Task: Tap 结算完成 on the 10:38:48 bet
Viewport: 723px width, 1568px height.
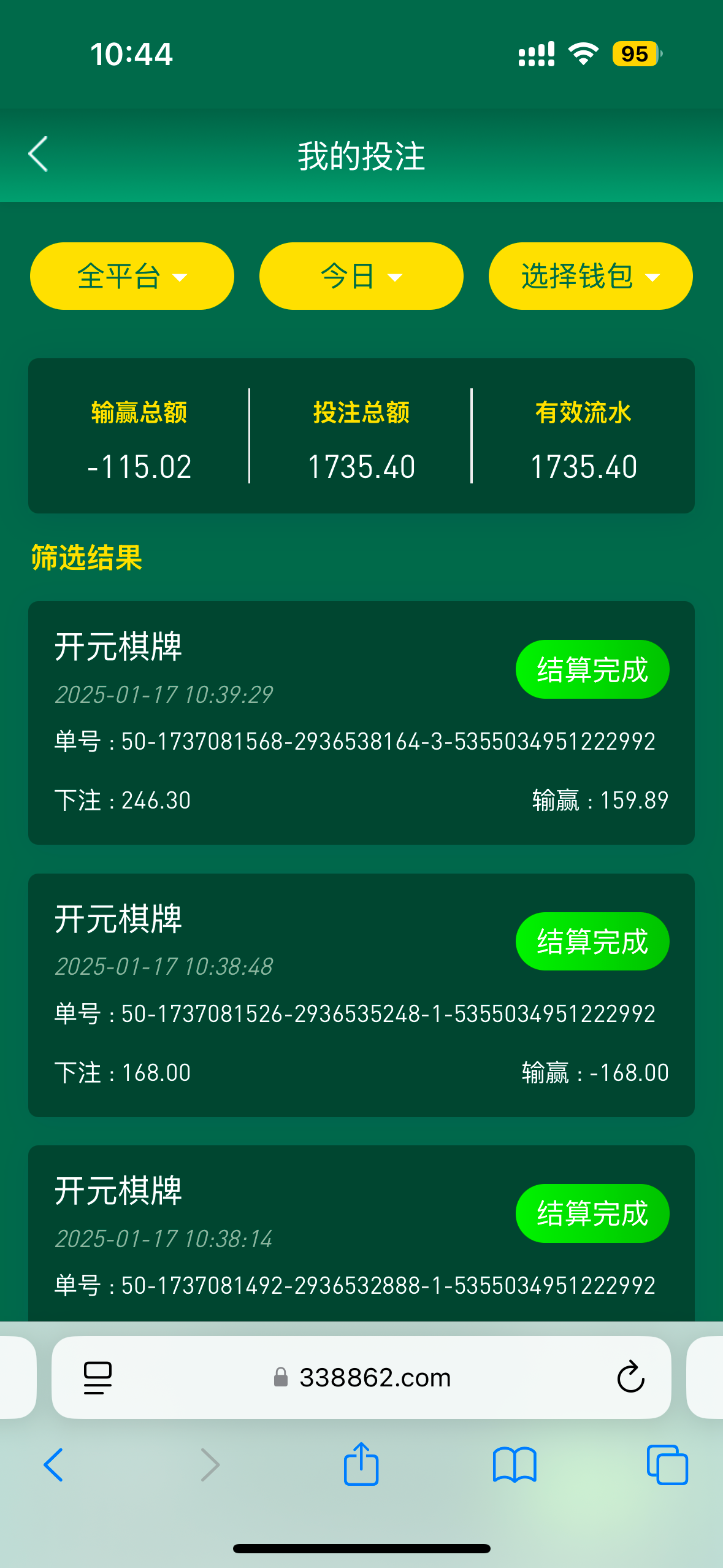Action: point(591,940)
